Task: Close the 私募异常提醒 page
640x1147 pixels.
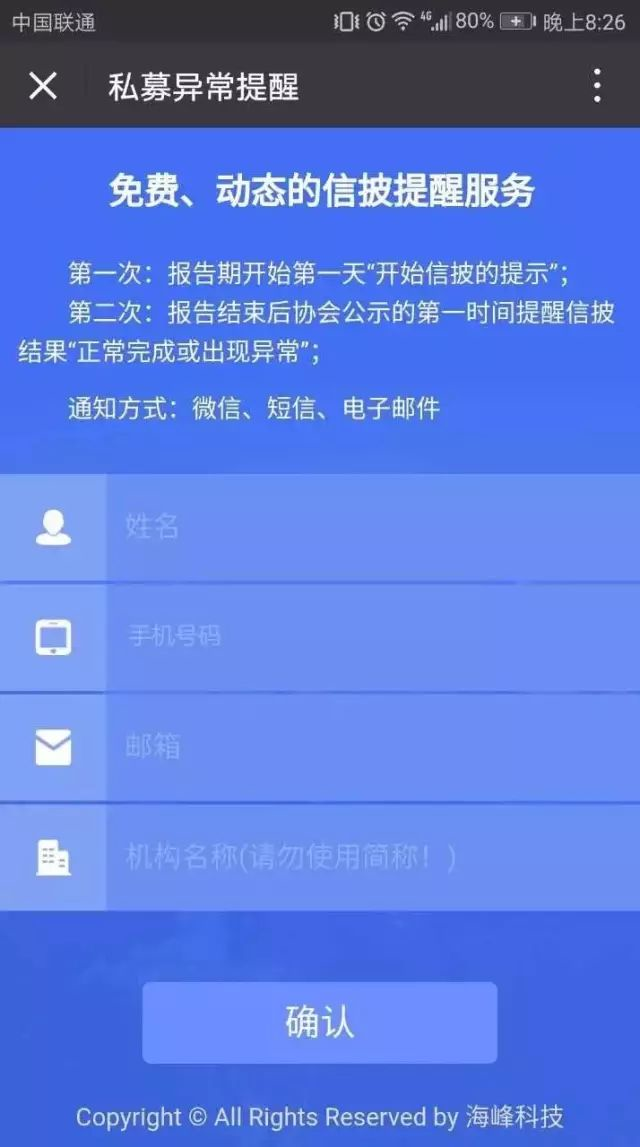Action: coord(43,86)
